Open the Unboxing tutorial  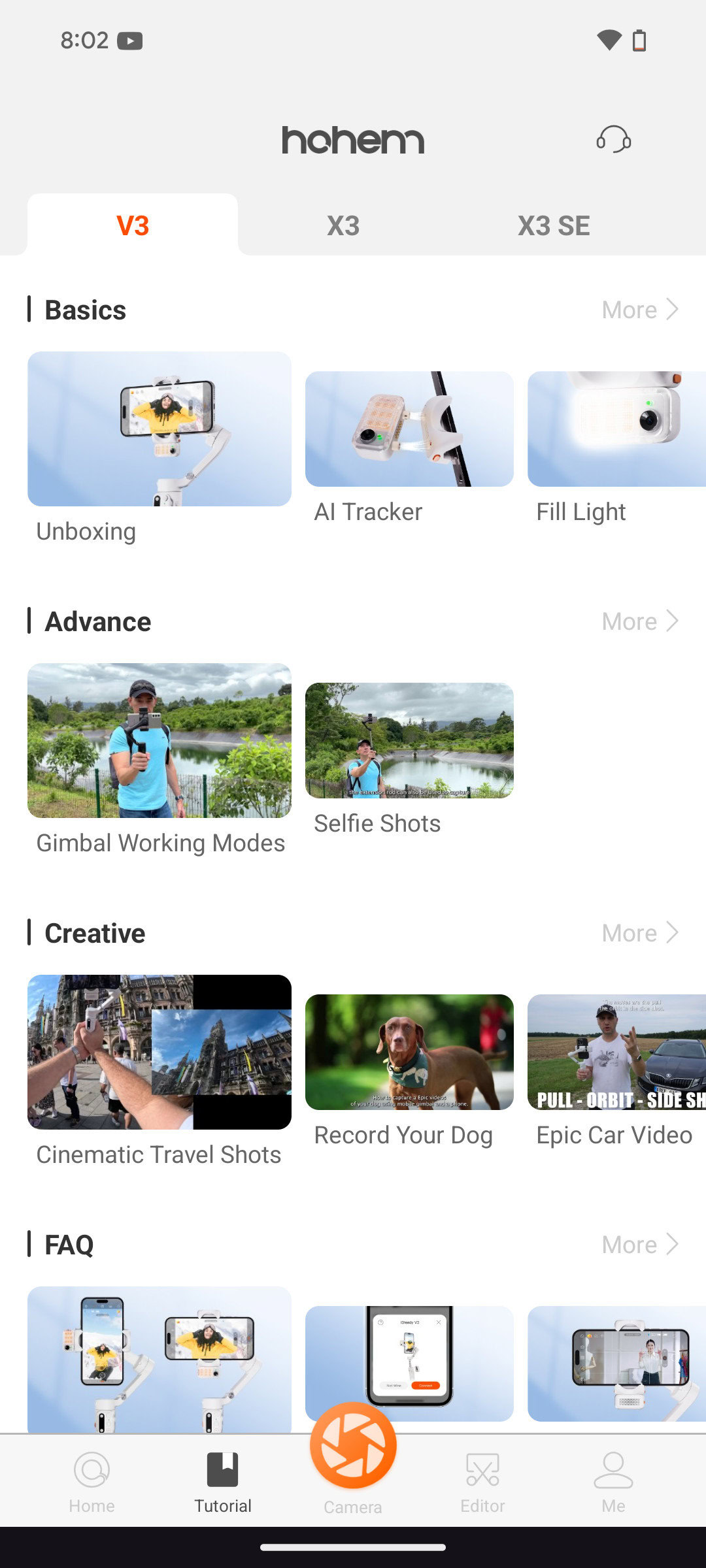[159, 429]
